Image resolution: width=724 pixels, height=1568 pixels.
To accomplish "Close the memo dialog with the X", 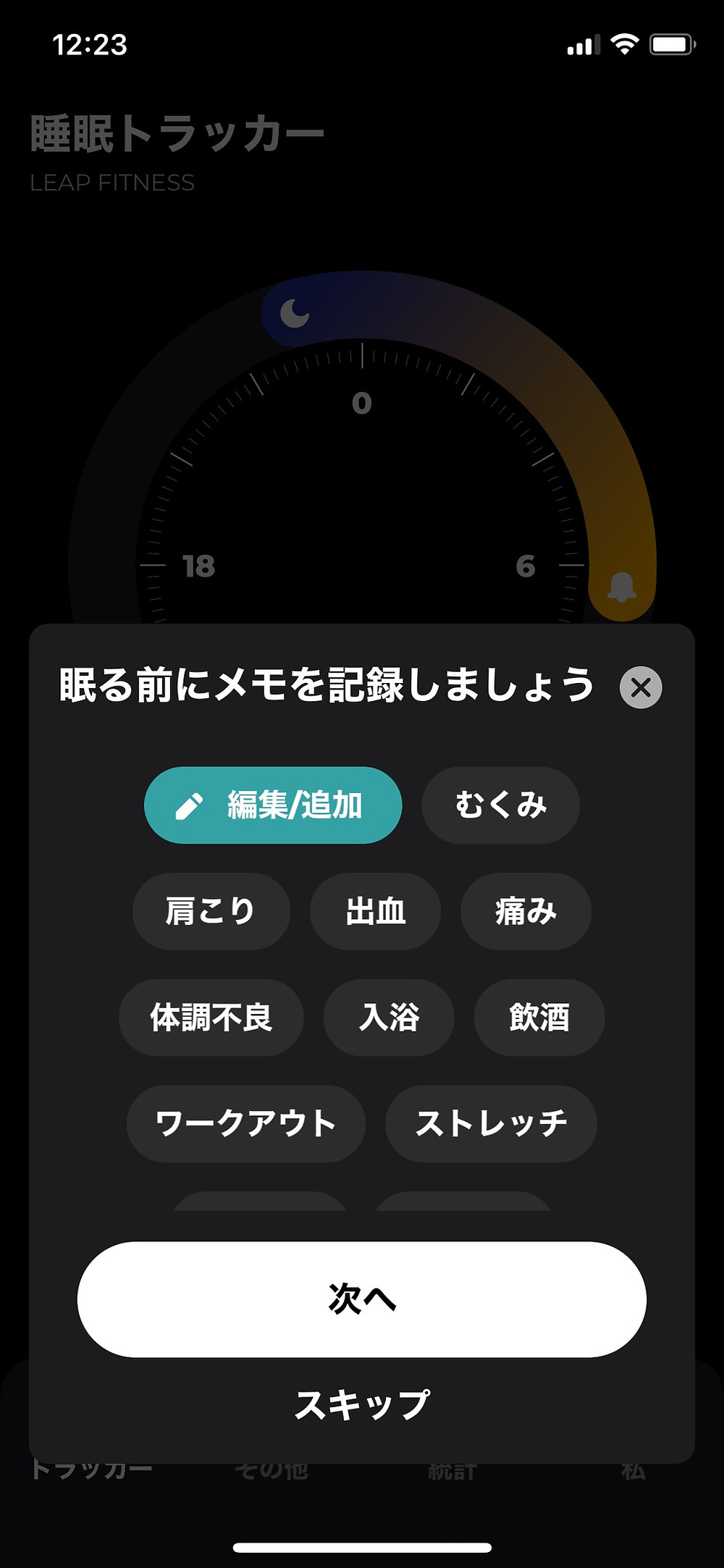I will (641, 687).
